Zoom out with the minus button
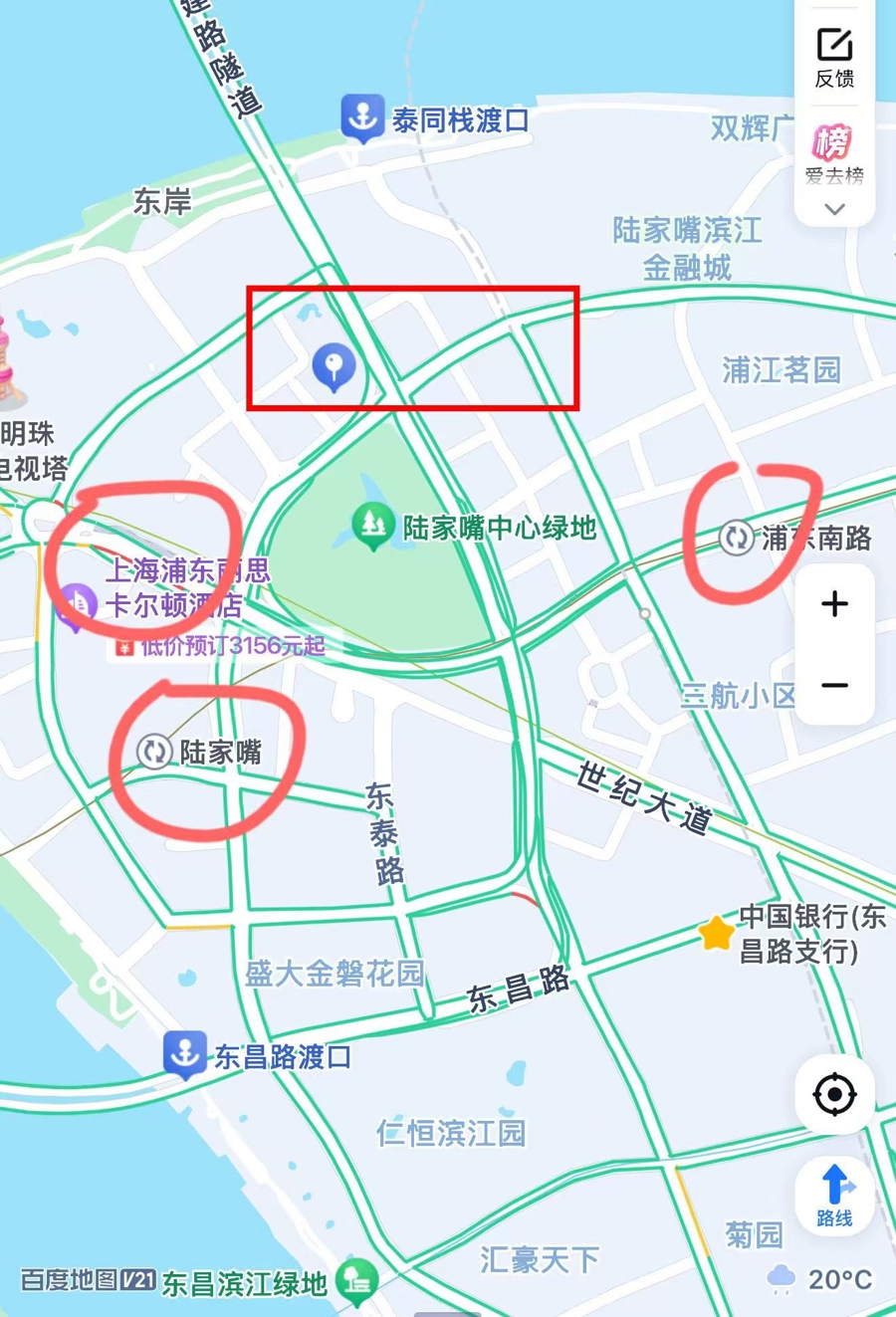This screenshot has height=1317, width=896. tap(834, 685)
